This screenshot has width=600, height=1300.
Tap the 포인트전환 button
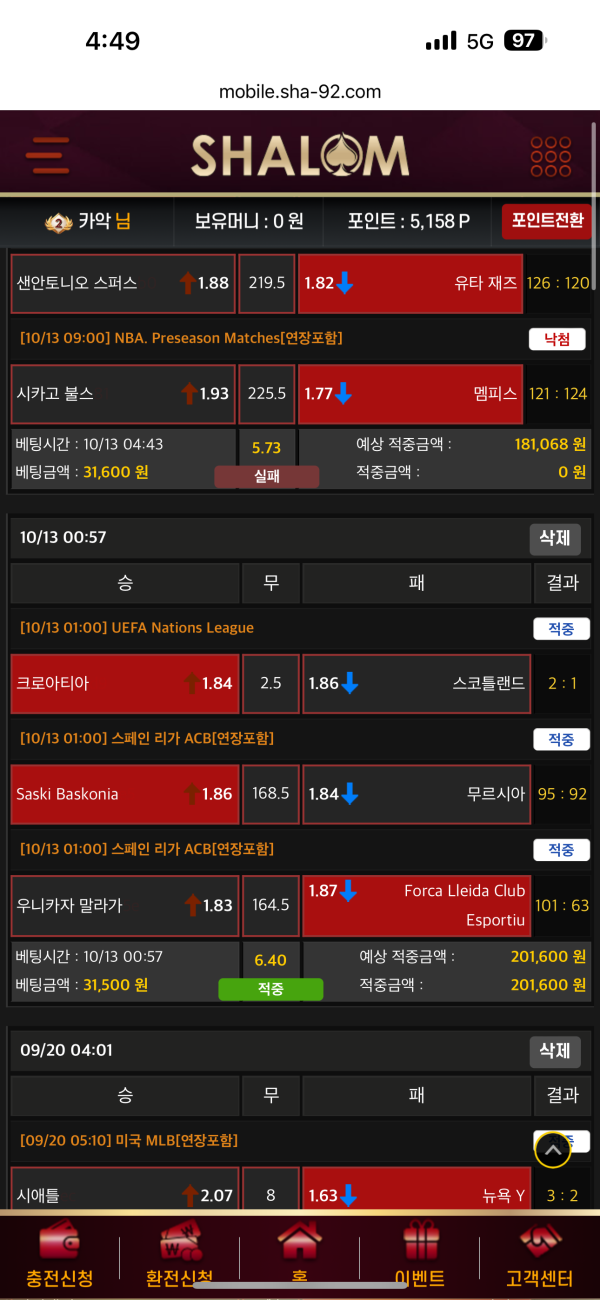(546, 221)
